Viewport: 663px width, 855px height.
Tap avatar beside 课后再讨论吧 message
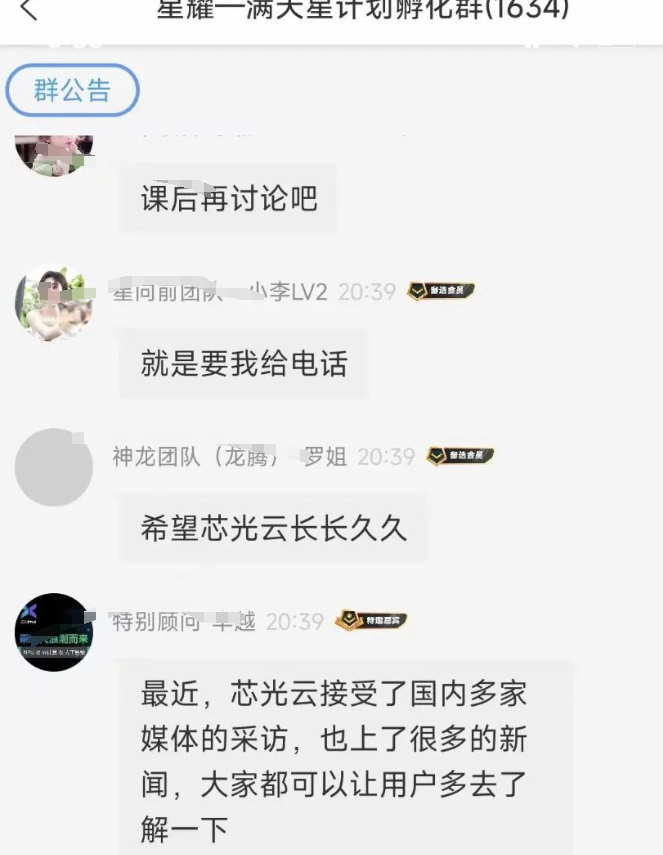[54, 153]
